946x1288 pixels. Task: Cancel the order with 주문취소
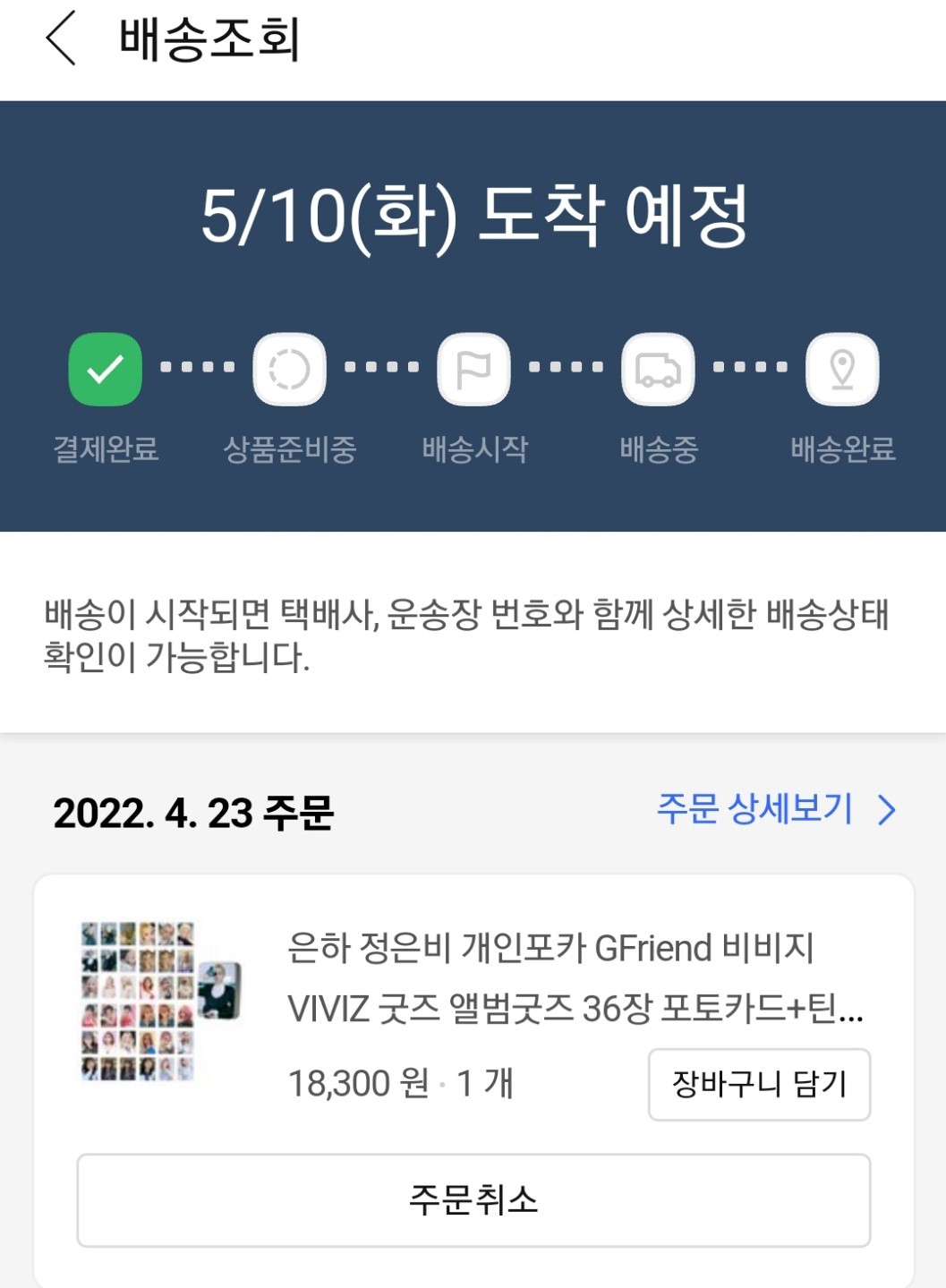473,1200
